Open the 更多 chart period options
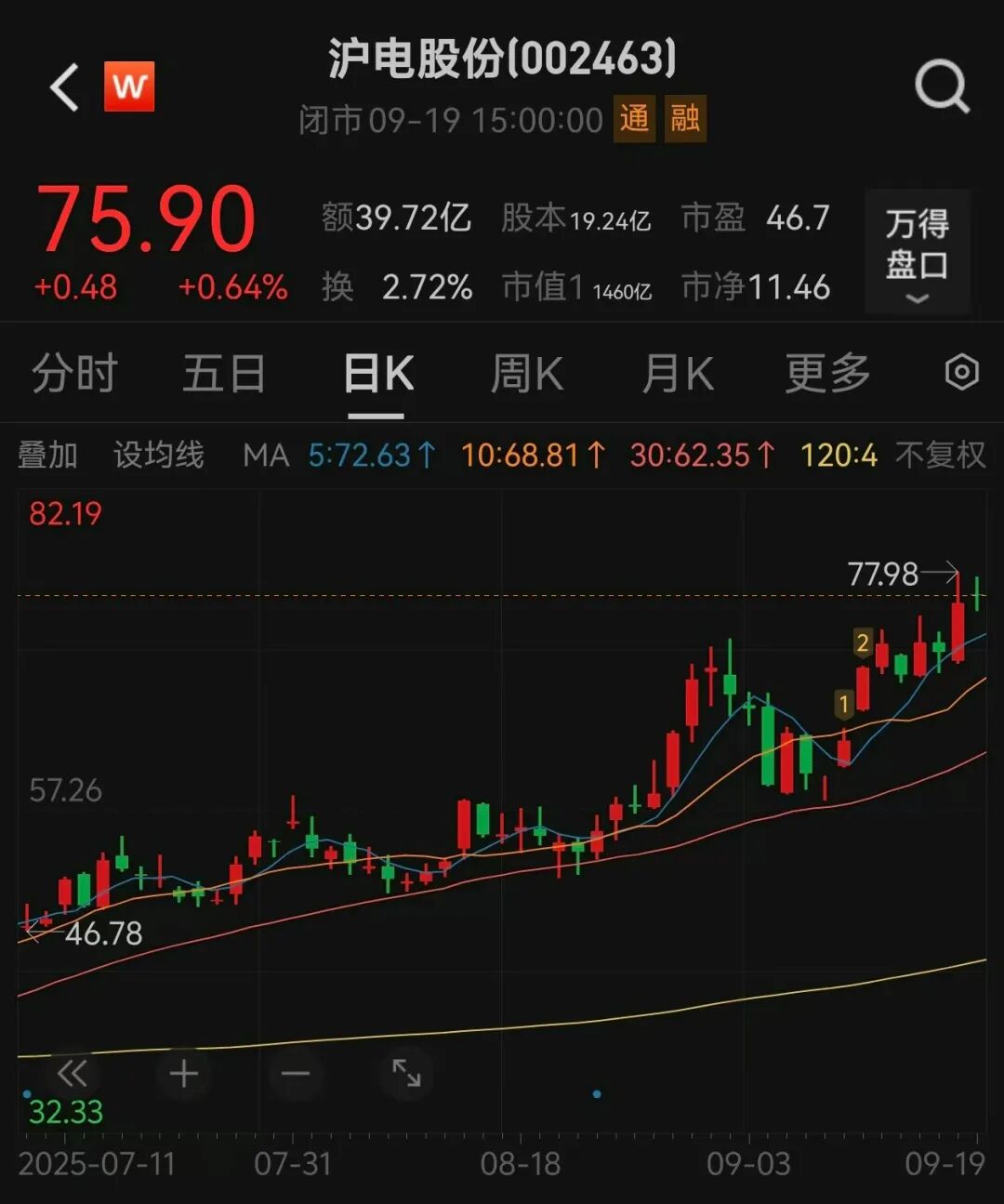The height and width of the screenshot is (1204, 1004). (x=827, y=374)
